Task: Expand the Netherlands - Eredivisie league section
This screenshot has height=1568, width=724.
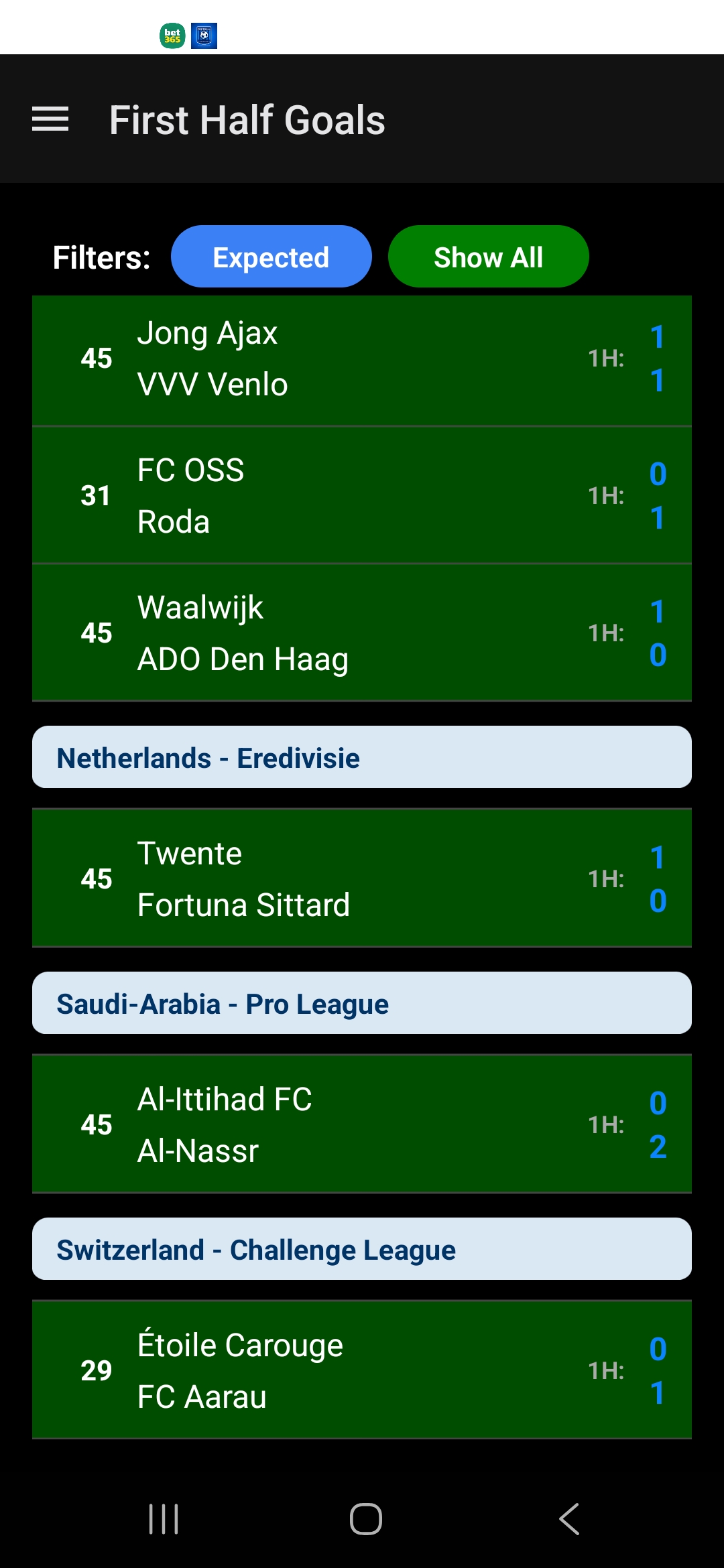Action: coord(362,757)
